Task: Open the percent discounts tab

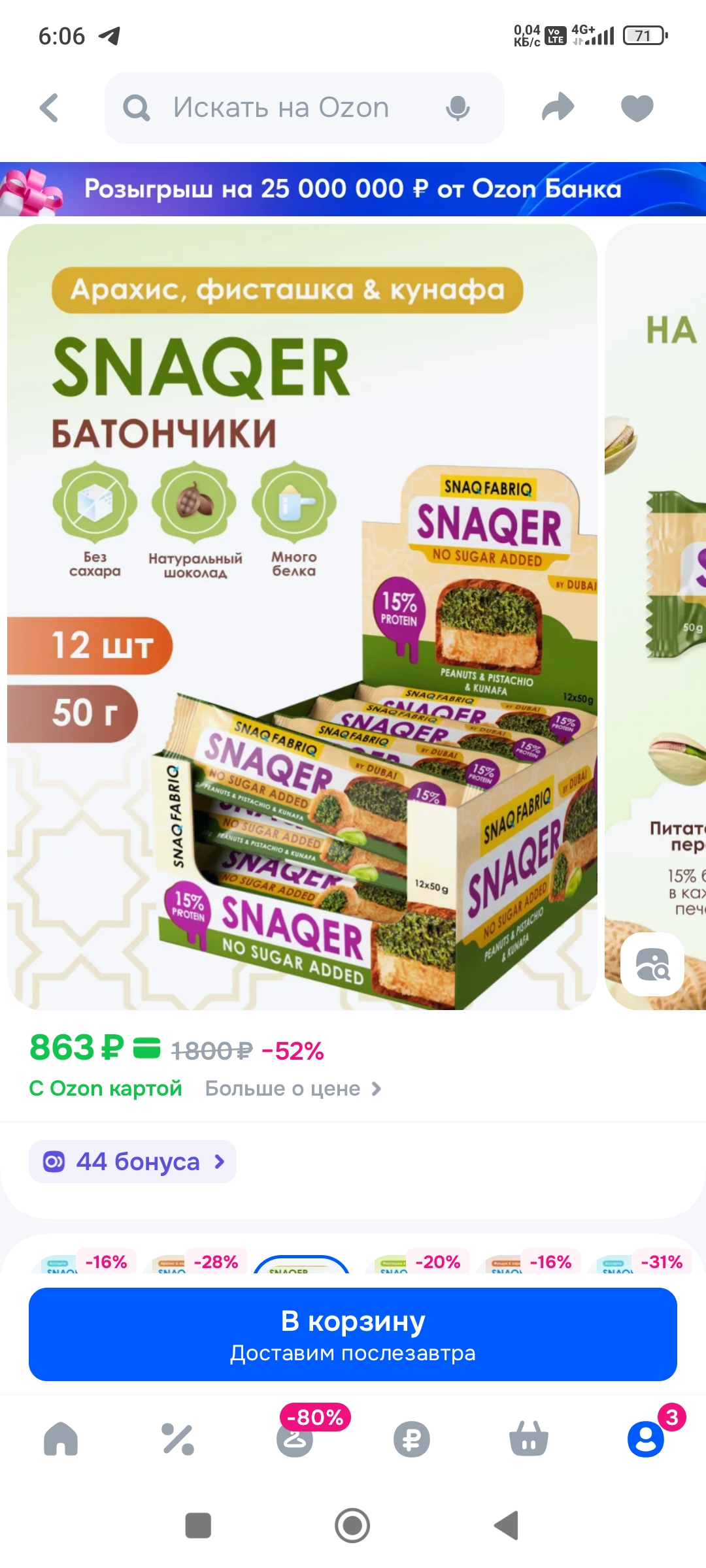Action: [x=178, y=1439]
